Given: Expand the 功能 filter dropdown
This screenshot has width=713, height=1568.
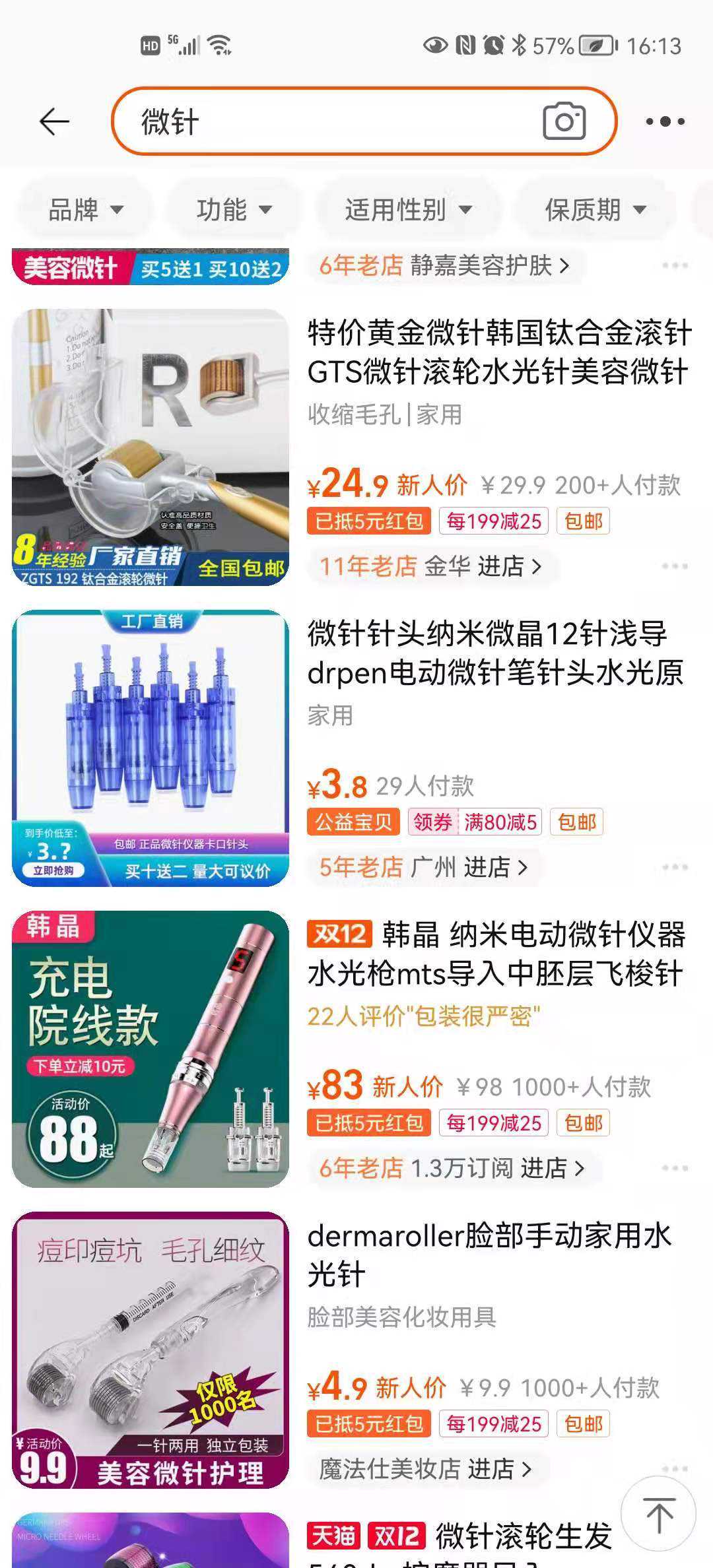Looking at the screenshot, I should tap(234, 210).
